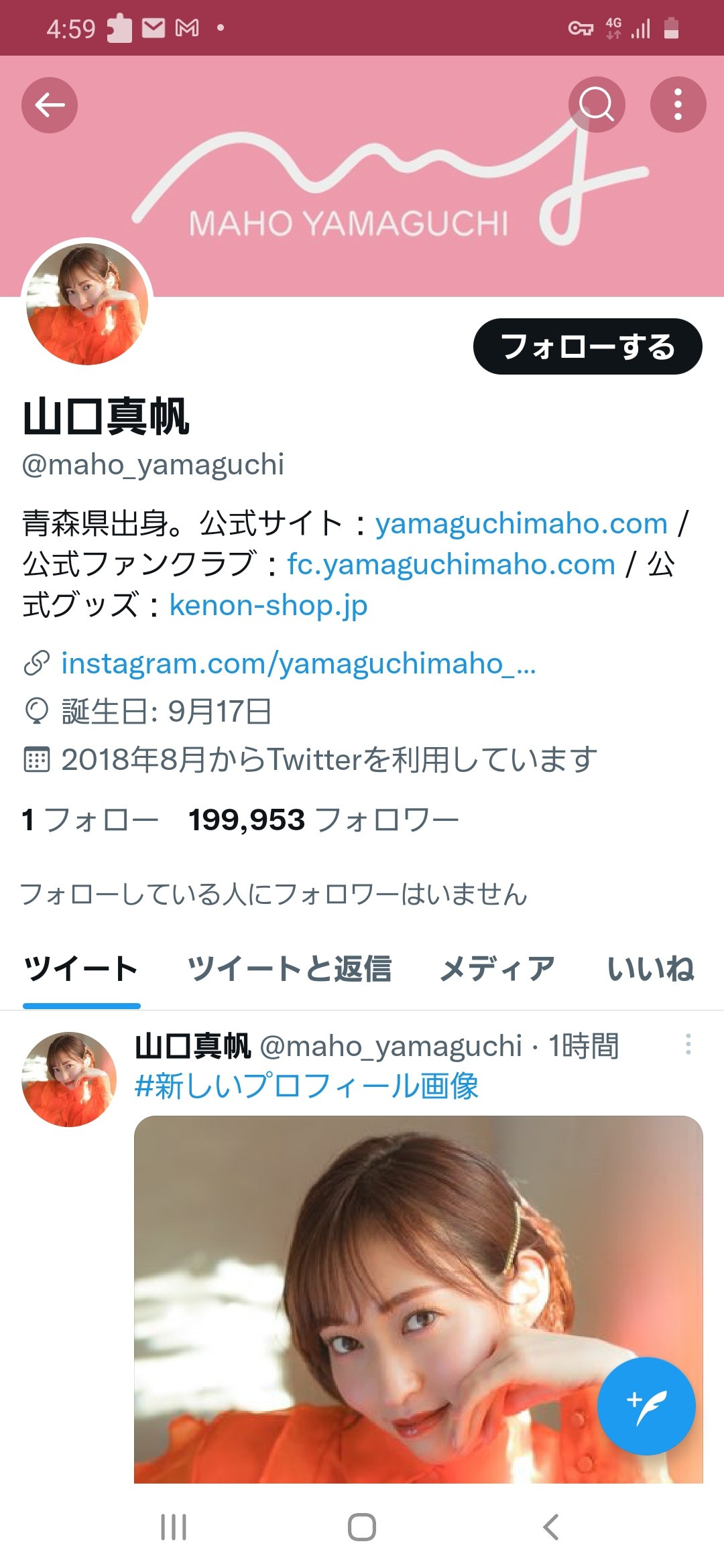Open the tweet's three-dot options menu

click(688, 1045)
